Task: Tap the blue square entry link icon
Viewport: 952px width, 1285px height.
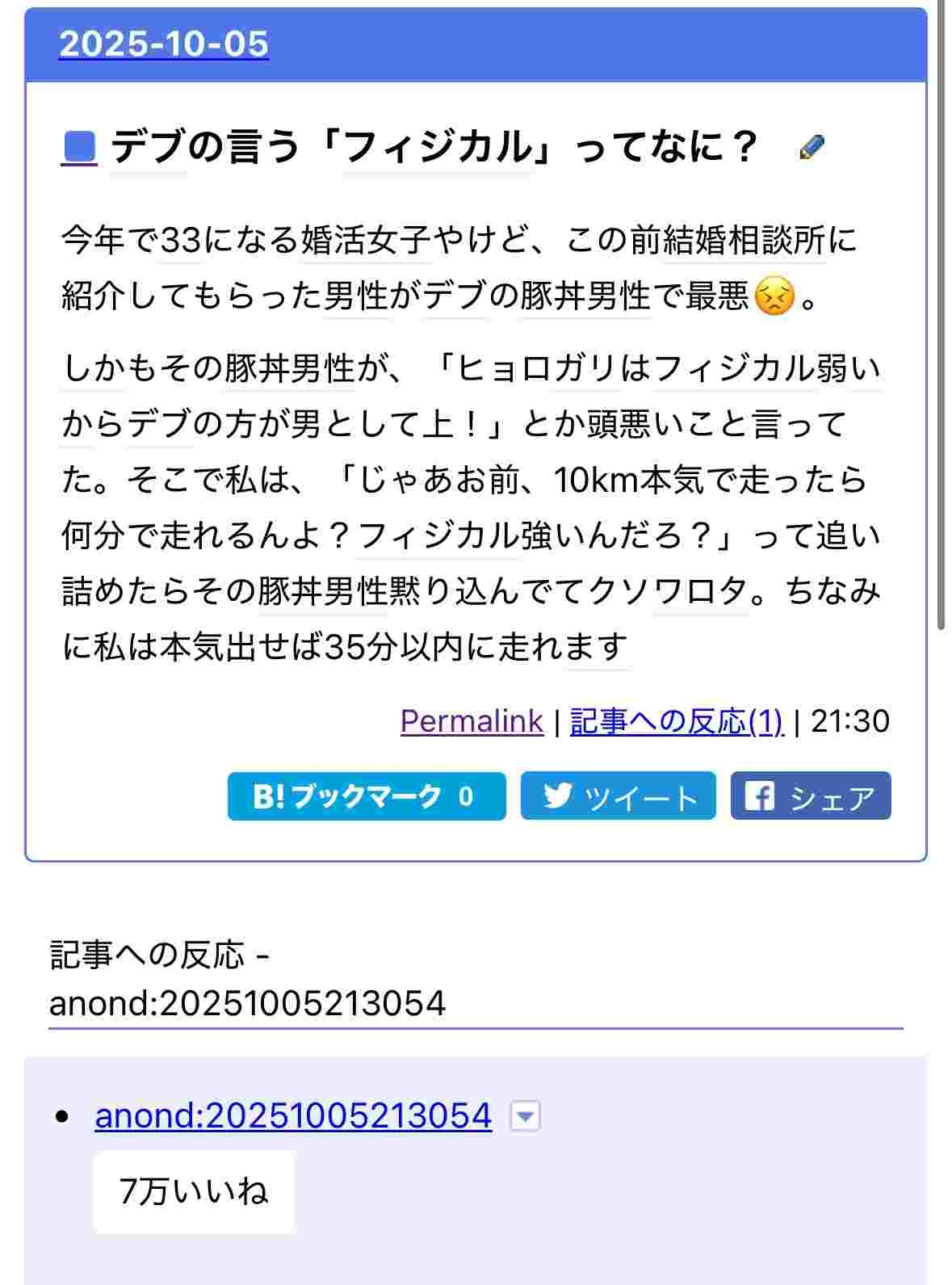Action: coord(79,148)
